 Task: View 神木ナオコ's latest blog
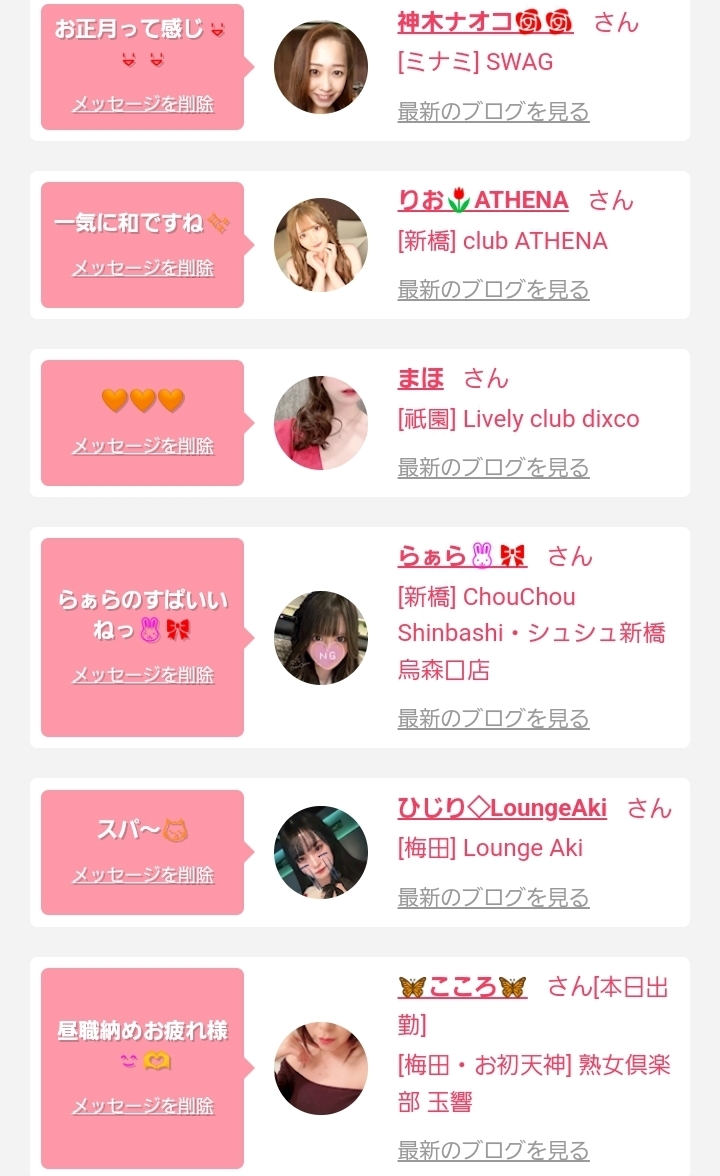click(493, 111)
